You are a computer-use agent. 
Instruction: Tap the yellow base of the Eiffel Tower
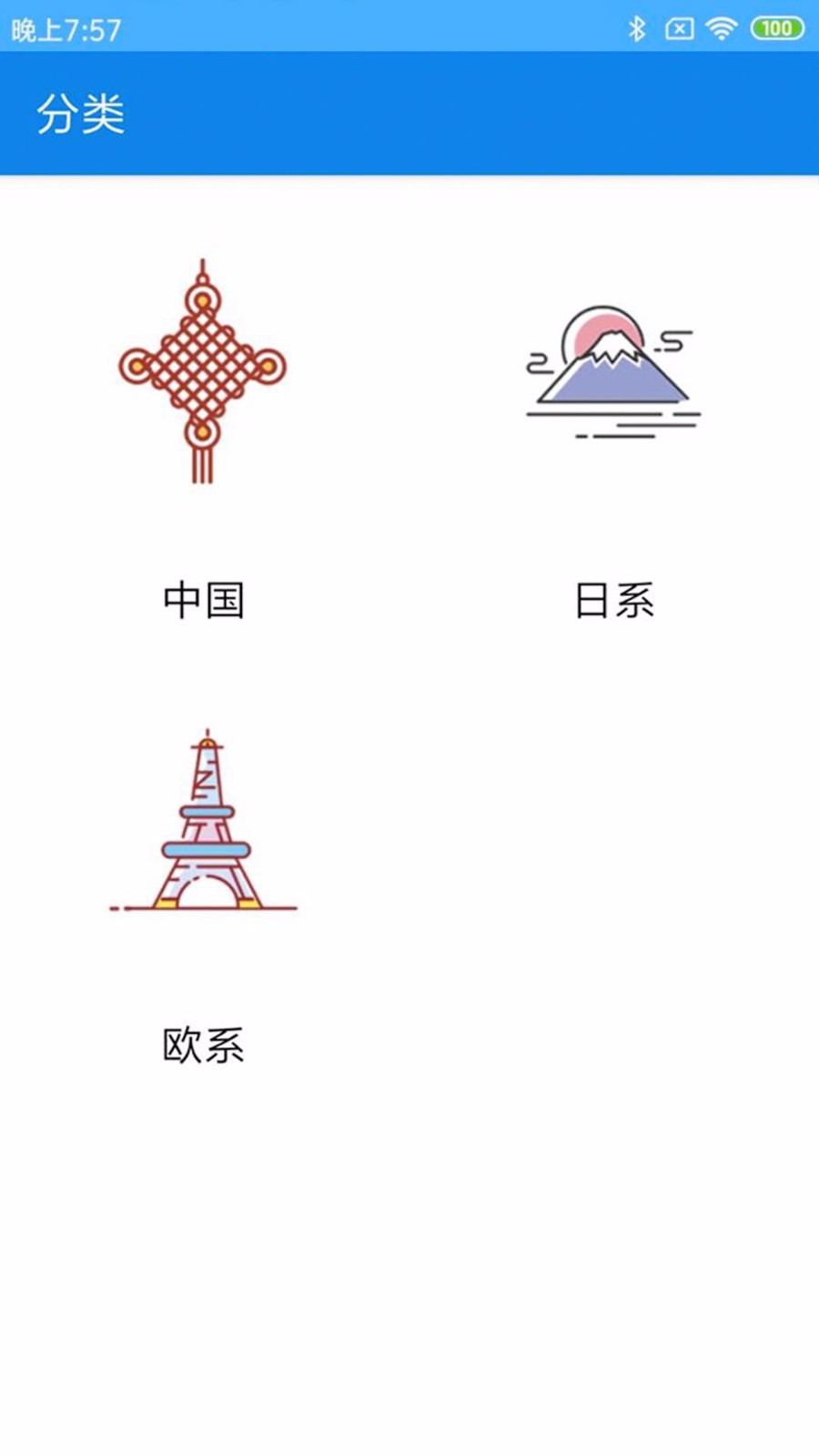tap(168, 904)
